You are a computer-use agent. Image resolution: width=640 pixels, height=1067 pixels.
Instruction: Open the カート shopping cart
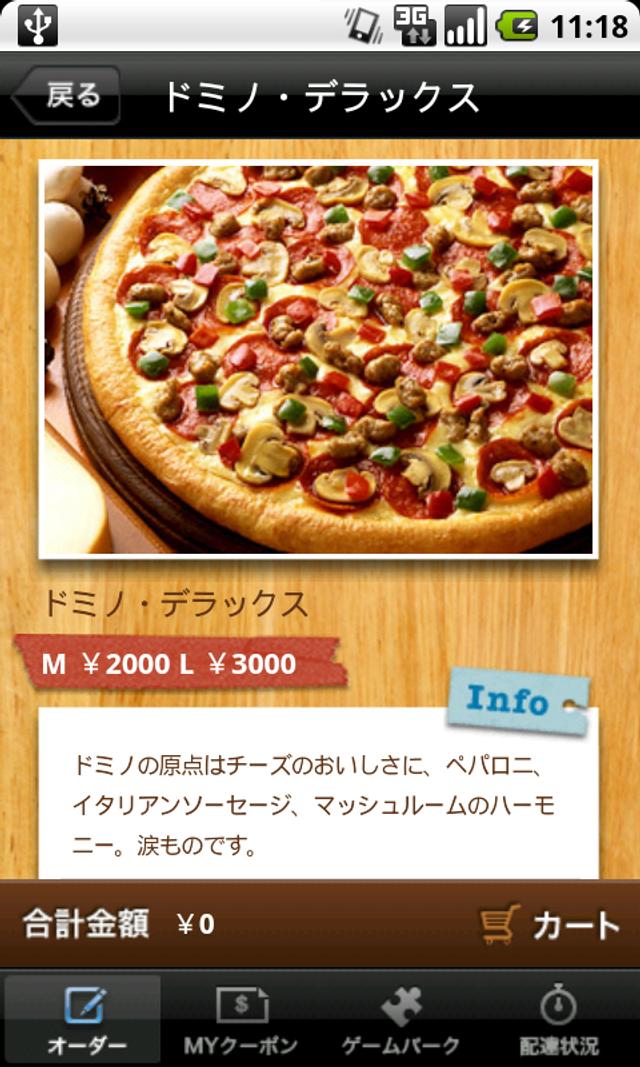tap(550, 924)
